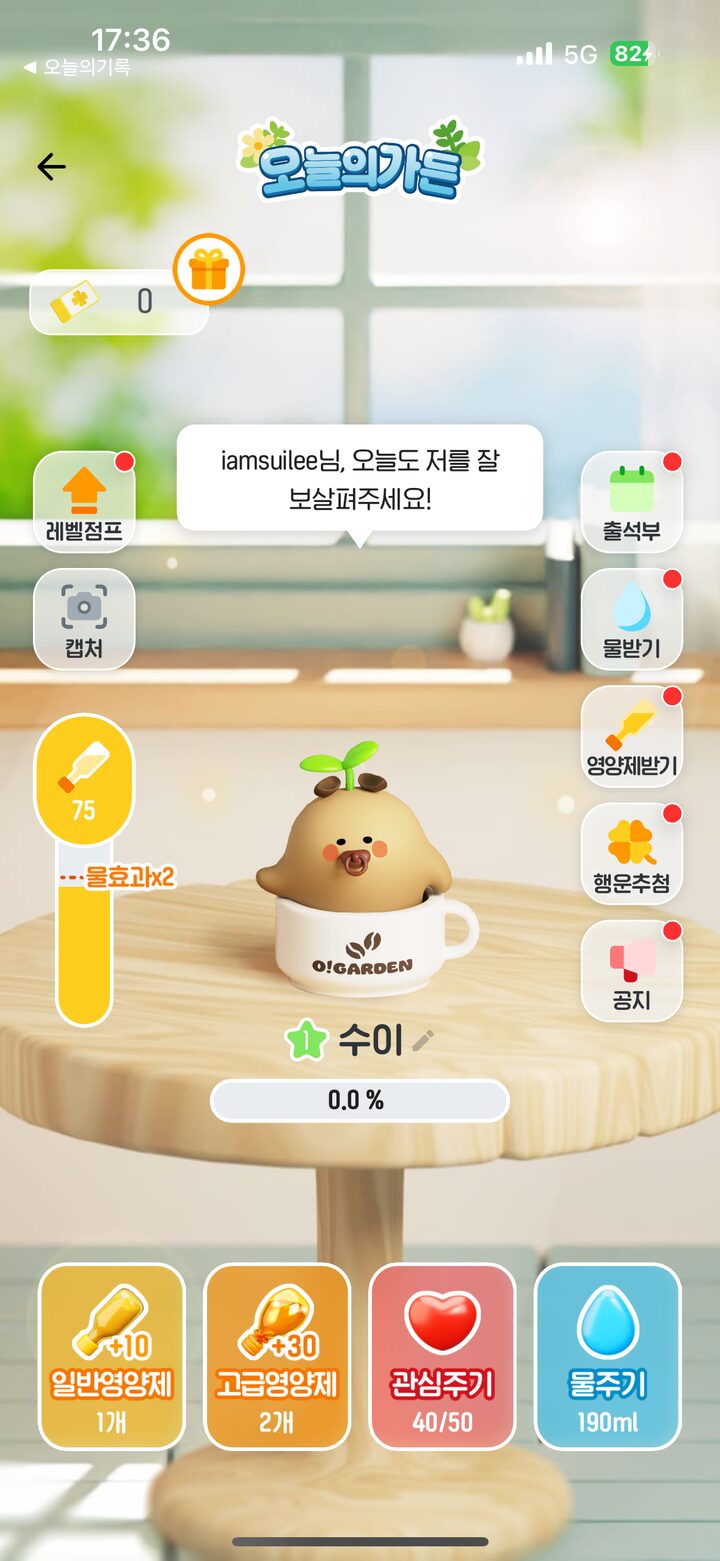Open the 행운추첨 lucky draw

[631, 853]
